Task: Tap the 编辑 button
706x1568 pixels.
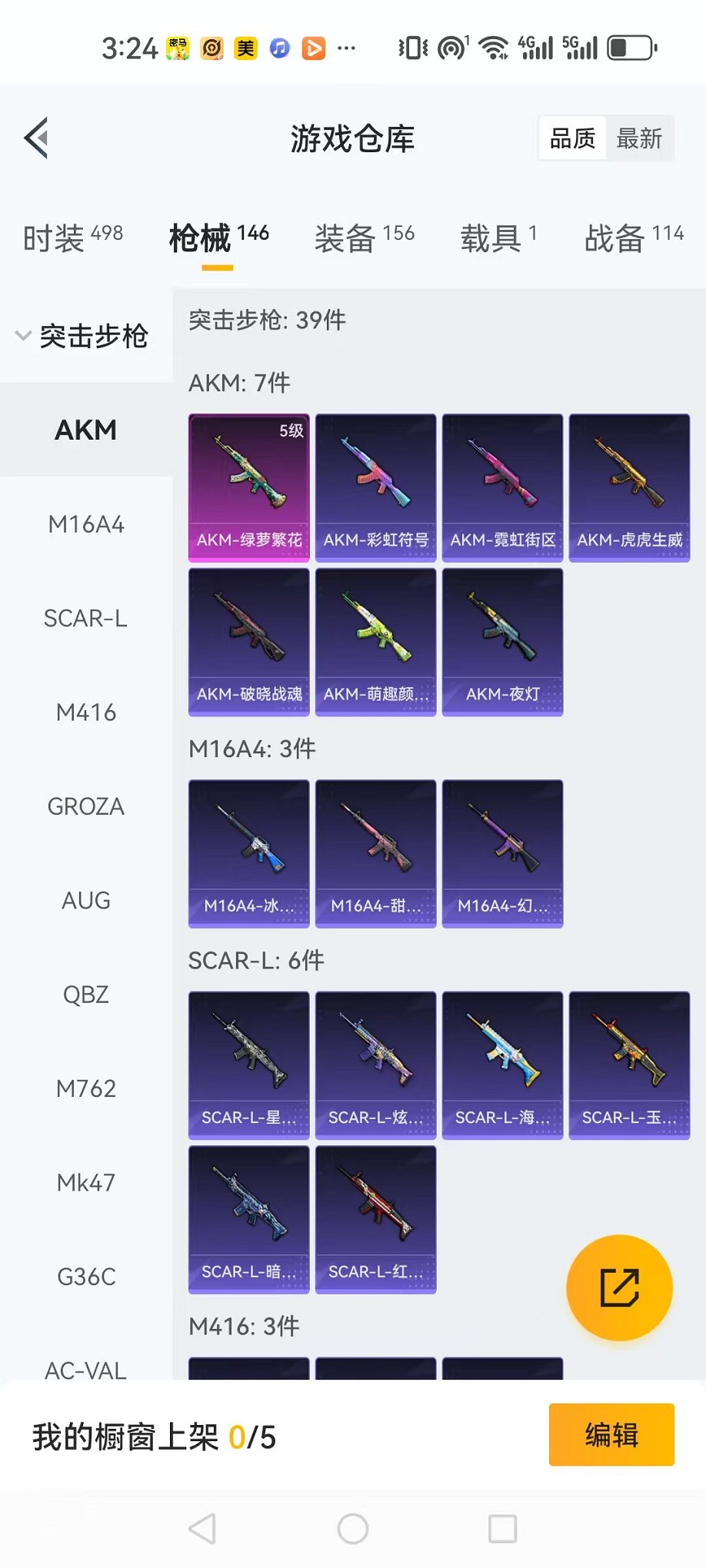Action: 611,1435
